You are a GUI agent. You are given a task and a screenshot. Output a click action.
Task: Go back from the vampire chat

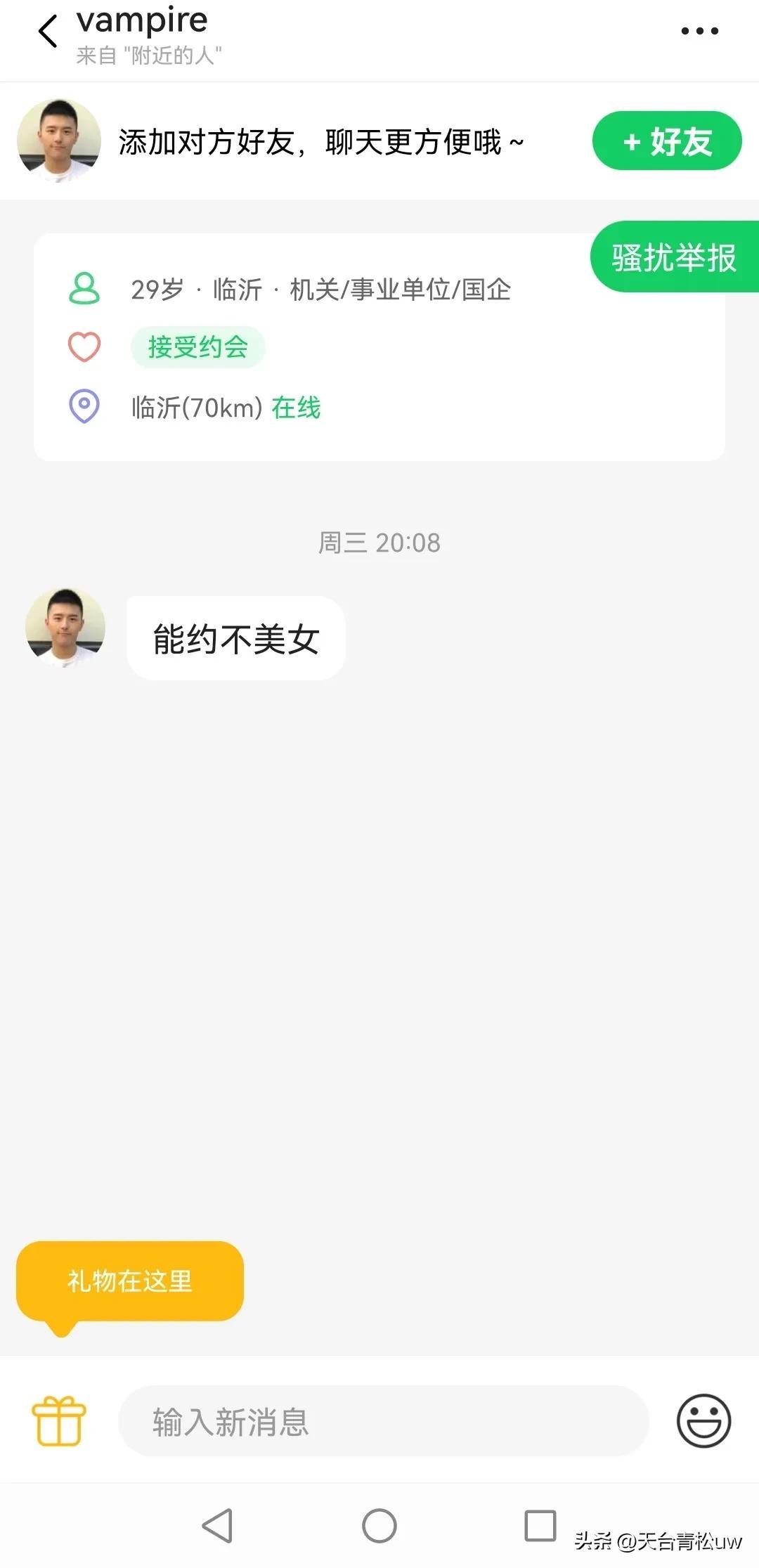[48, 32]
